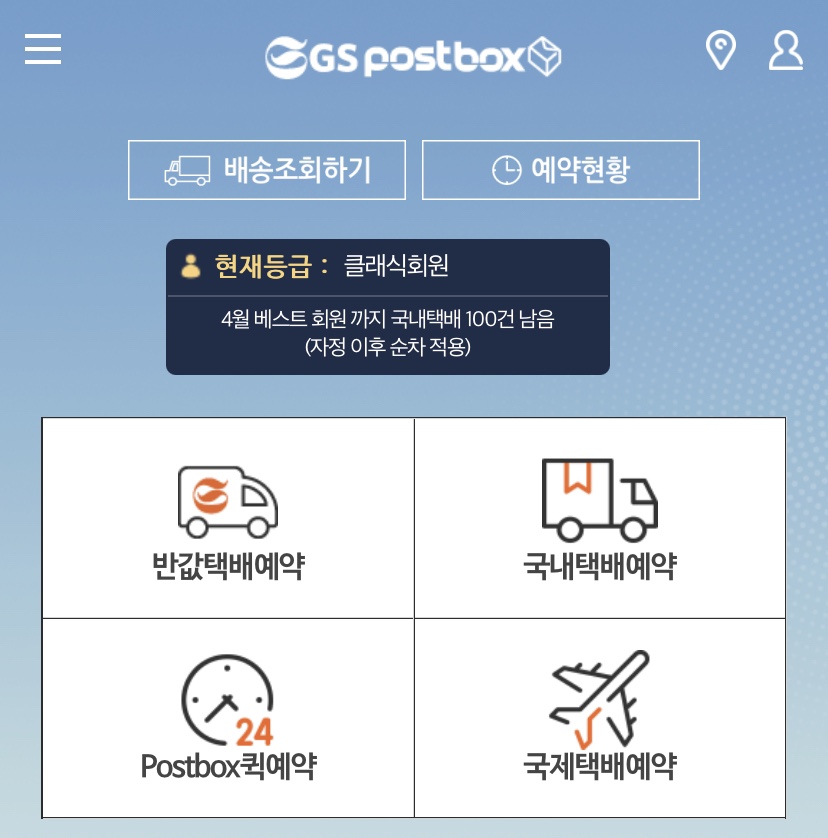Open the profile icon at top right

tap(786, 50)
